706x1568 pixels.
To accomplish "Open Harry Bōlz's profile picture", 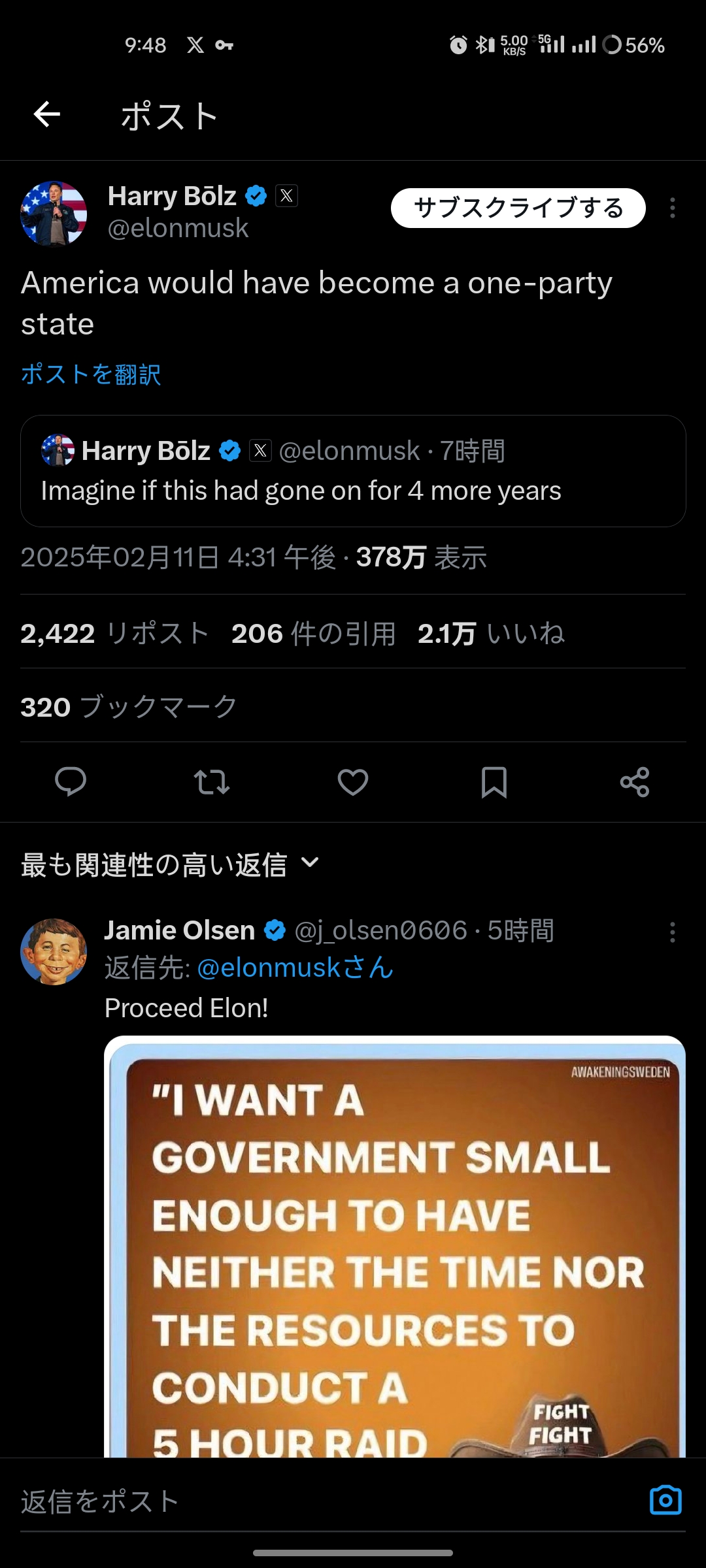I will [54, 214].
